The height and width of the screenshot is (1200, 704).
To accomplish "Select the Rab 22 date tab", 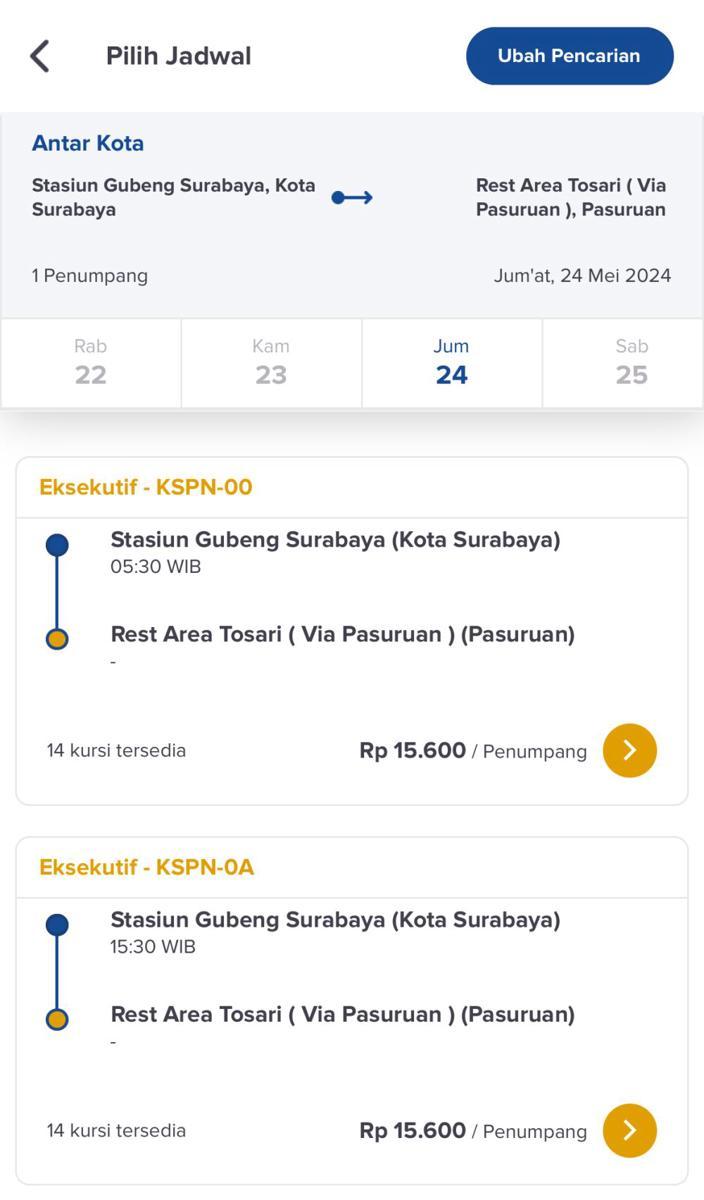I will click(x=91, y=363).
